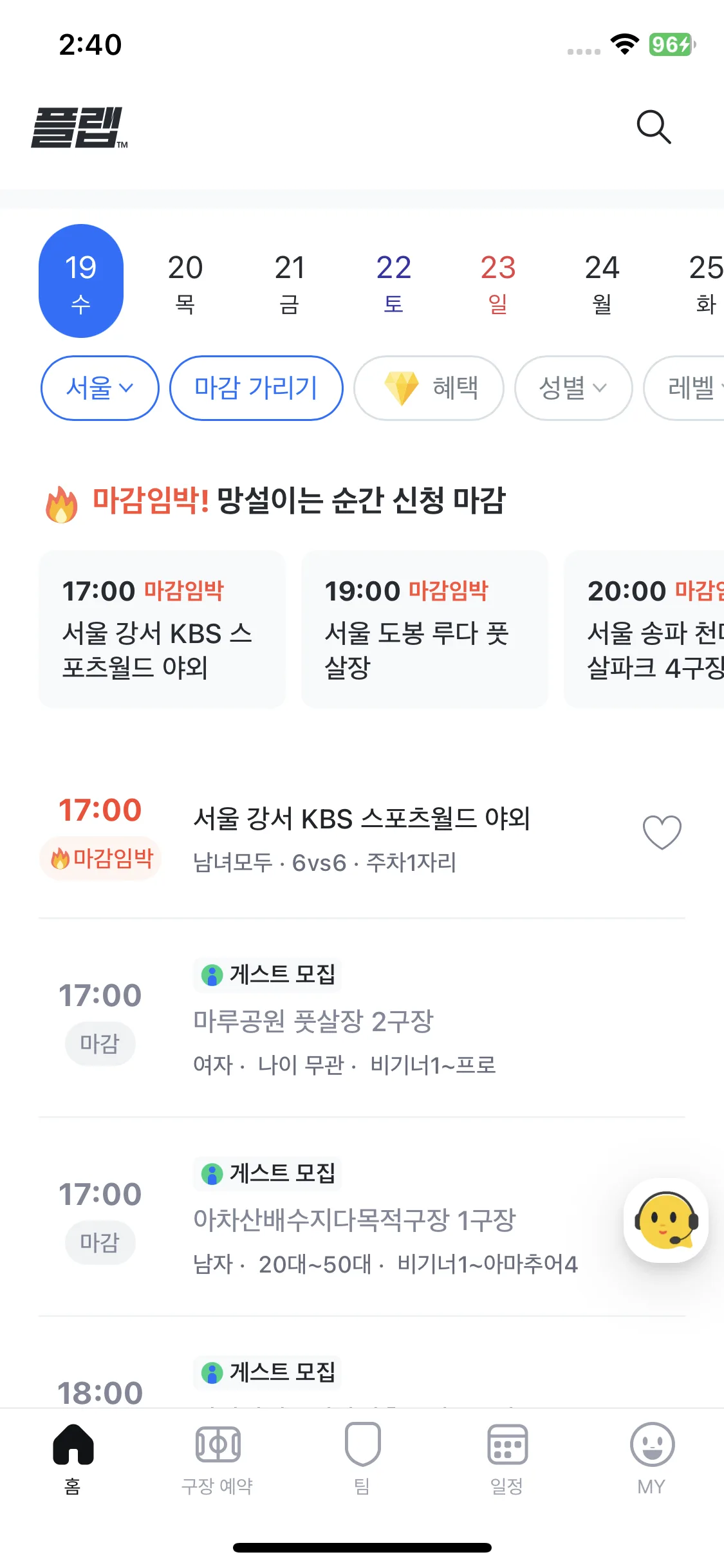Open the customer support chat bubble

(665, 1220)
